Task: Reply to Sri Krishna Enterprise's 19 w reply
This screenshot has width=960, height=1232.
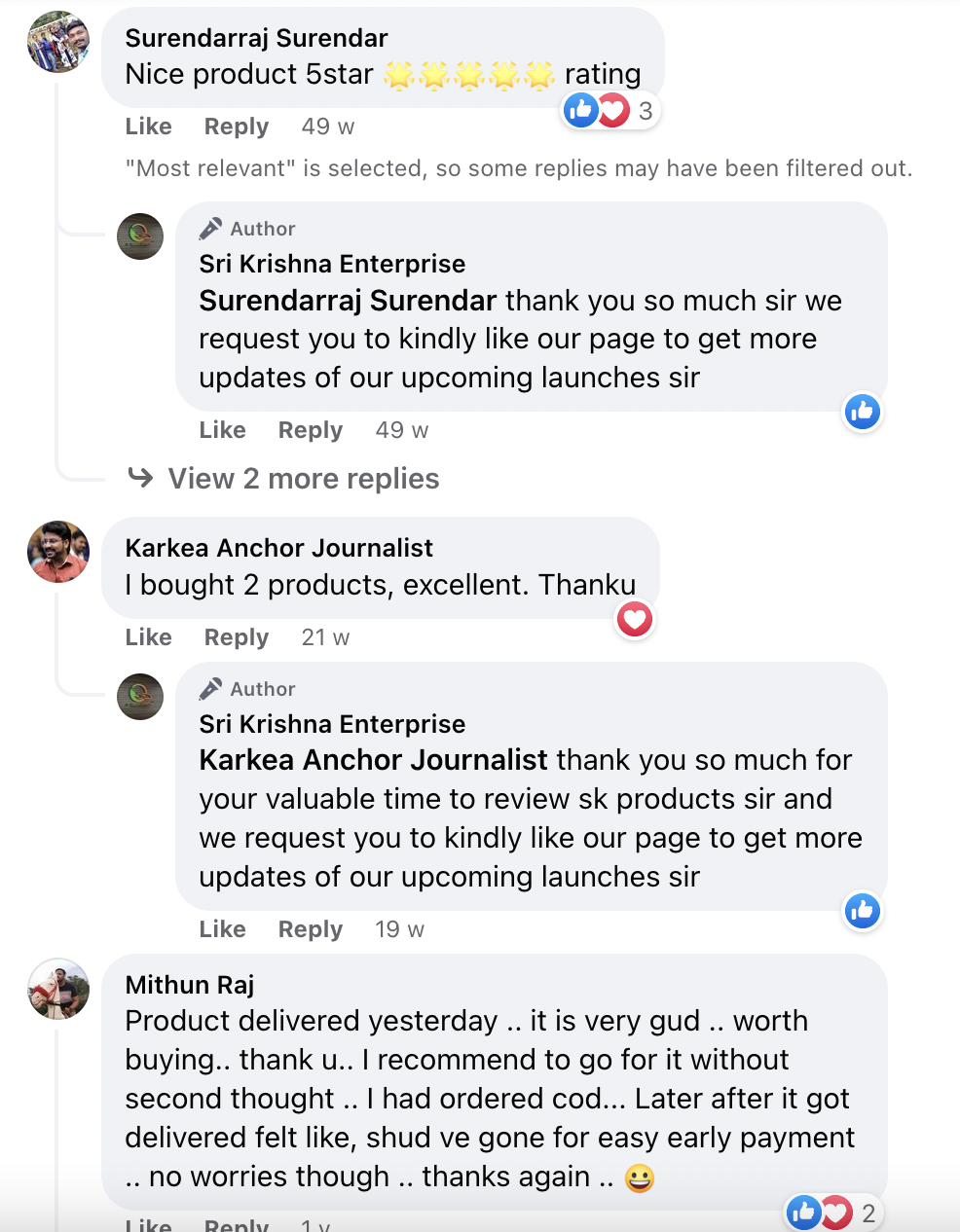Action: coord(310,929)
